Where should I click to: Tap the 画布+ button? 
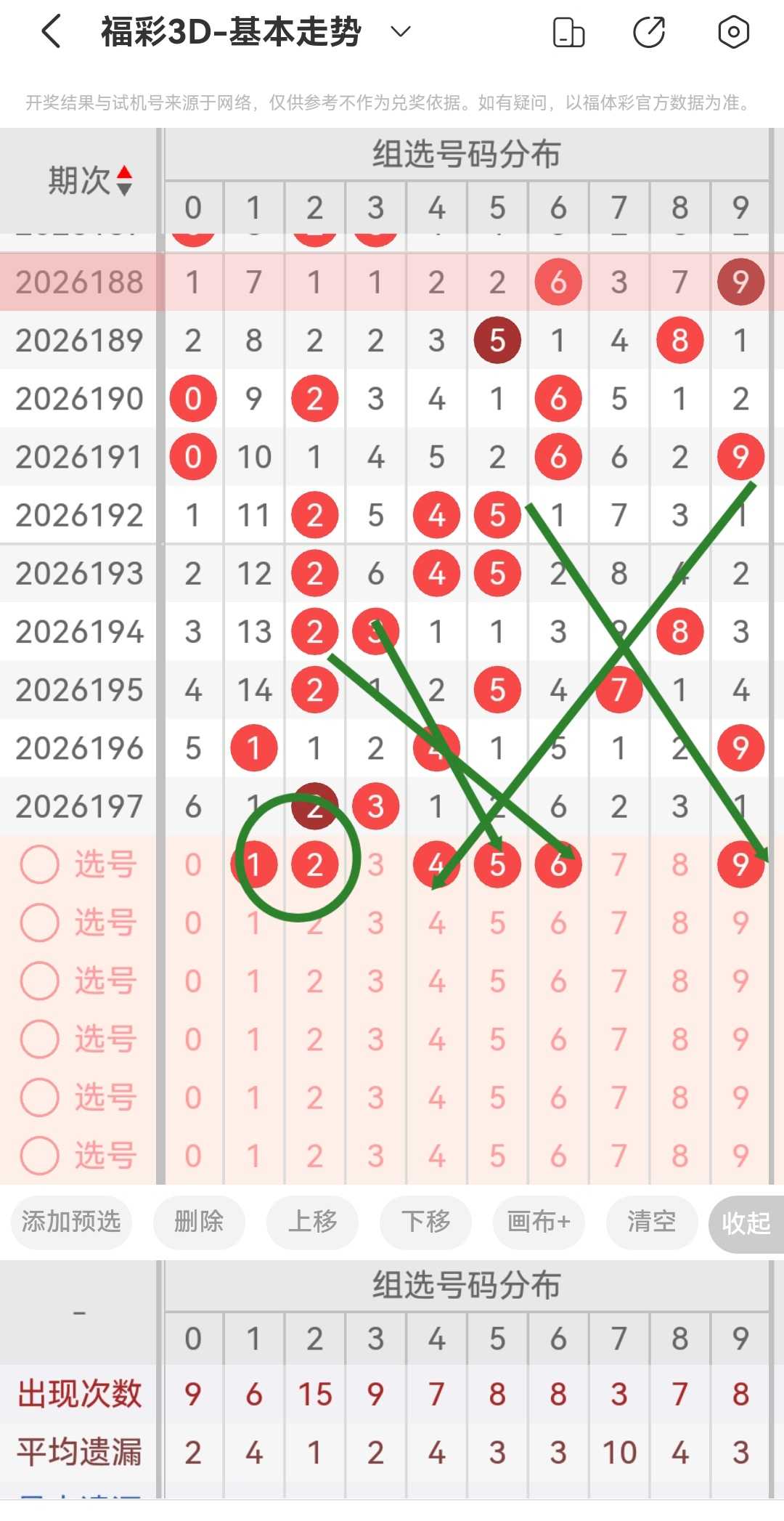[x=539, y=1222]
